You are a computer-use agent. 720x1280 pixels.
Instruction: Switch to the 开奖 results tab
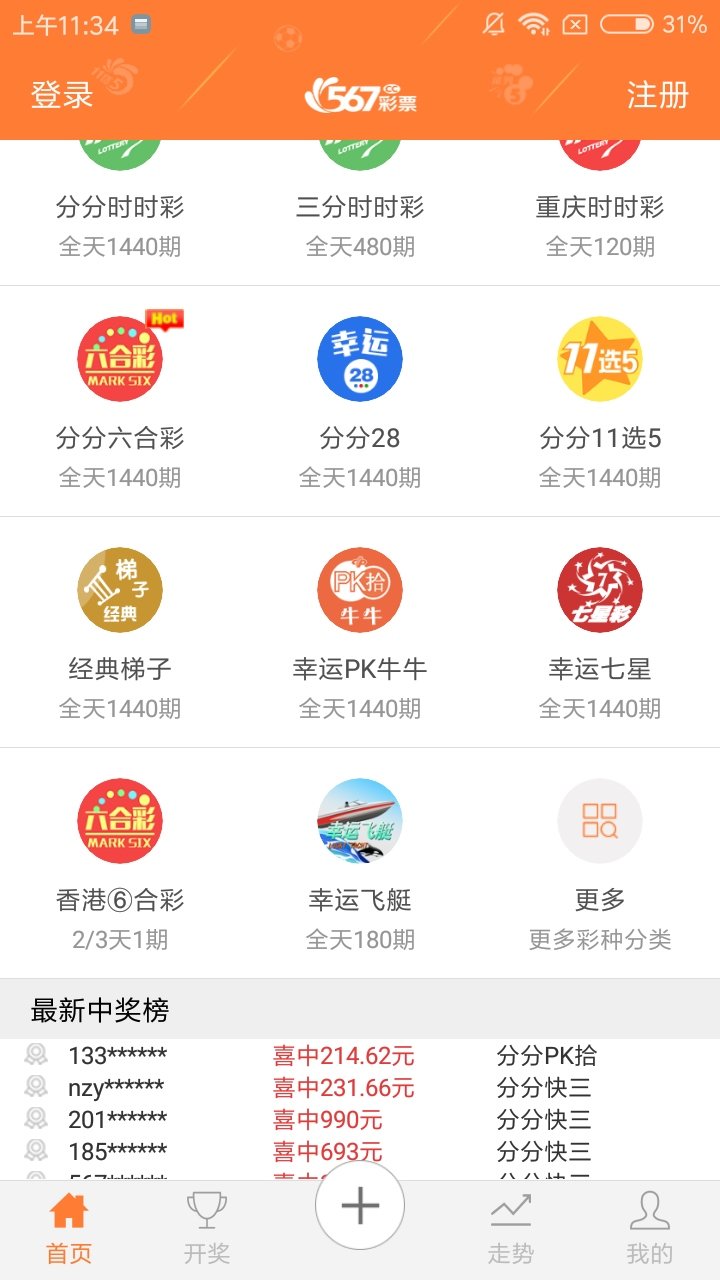pos(207,1228)
